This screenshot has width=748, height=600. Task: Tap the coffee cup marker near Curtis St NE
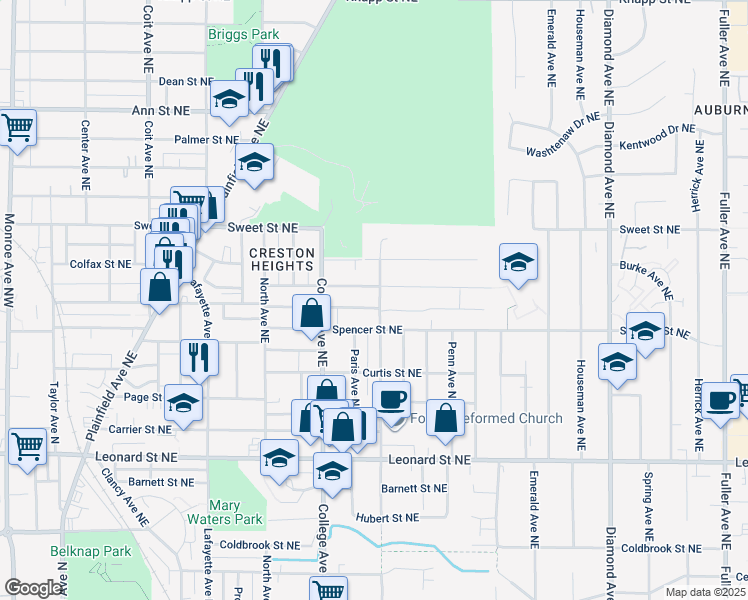[391, 399]
